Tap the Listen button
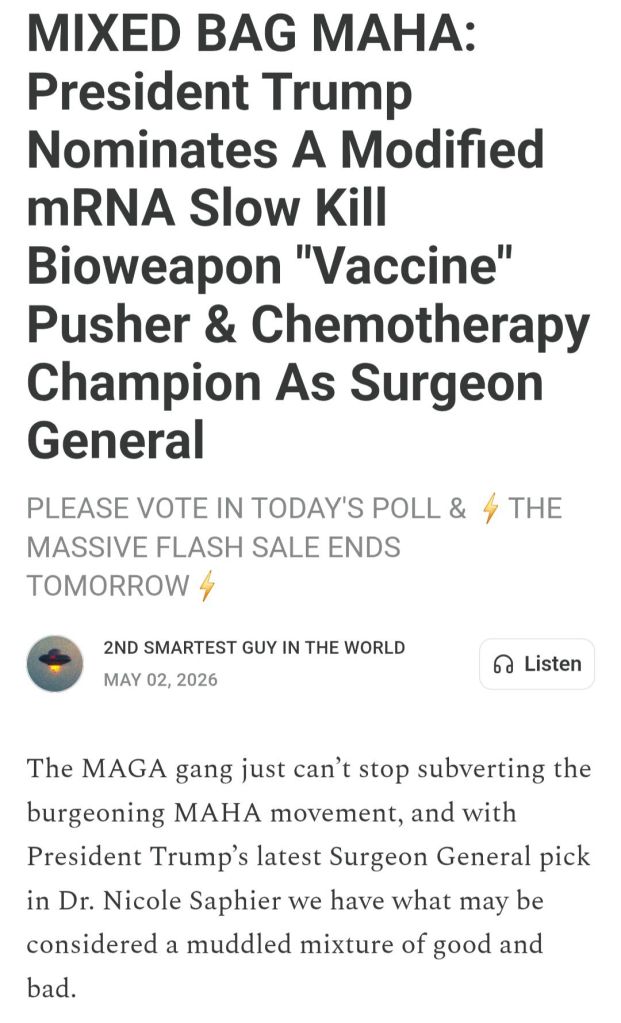The width and height of the screenshot is (621, 1023). 537,664
